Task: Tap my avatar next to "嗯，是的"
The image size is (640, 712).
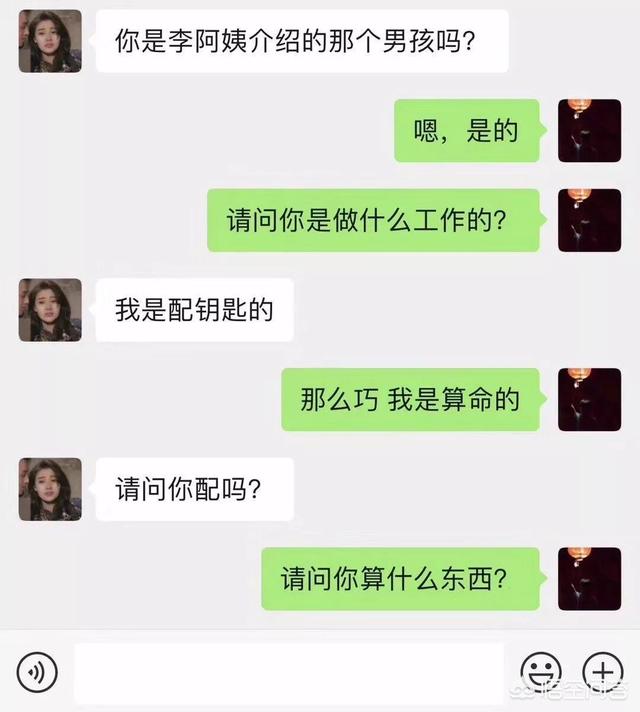Action: 589,131
